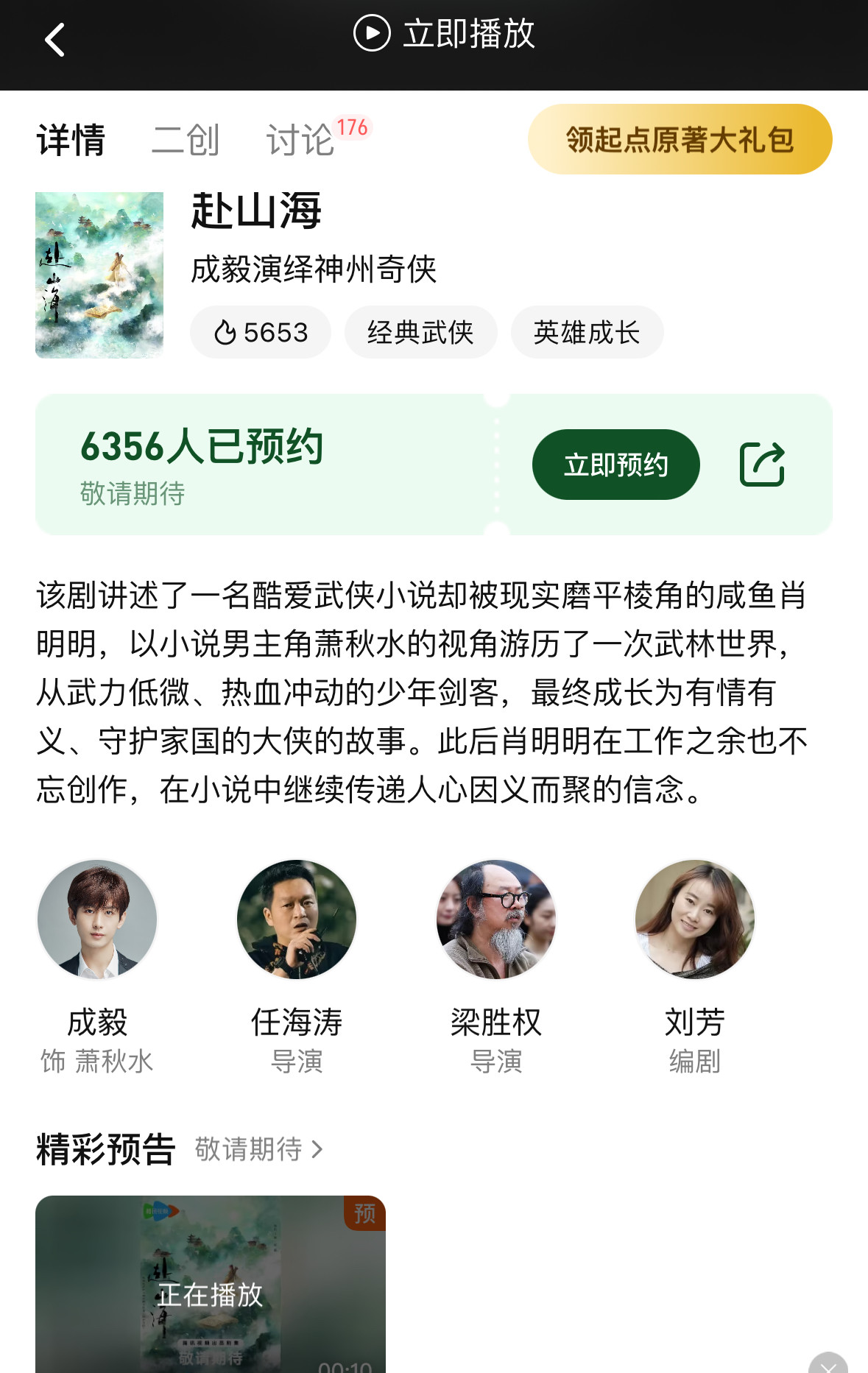Select the 经典武侠 tag chip
868x1373 pixels.
[x=420, y=332]
